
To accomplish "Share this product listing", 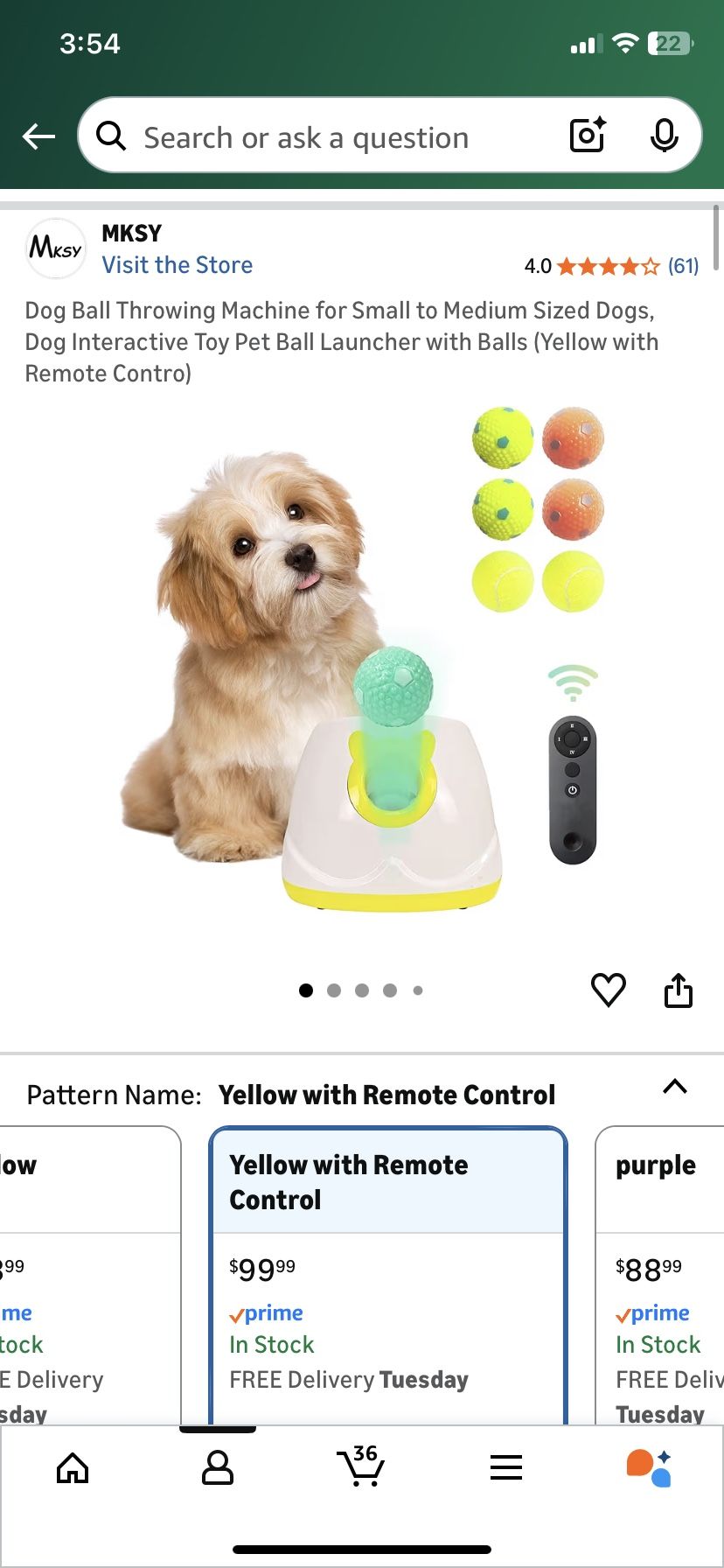I will [679, 990].
